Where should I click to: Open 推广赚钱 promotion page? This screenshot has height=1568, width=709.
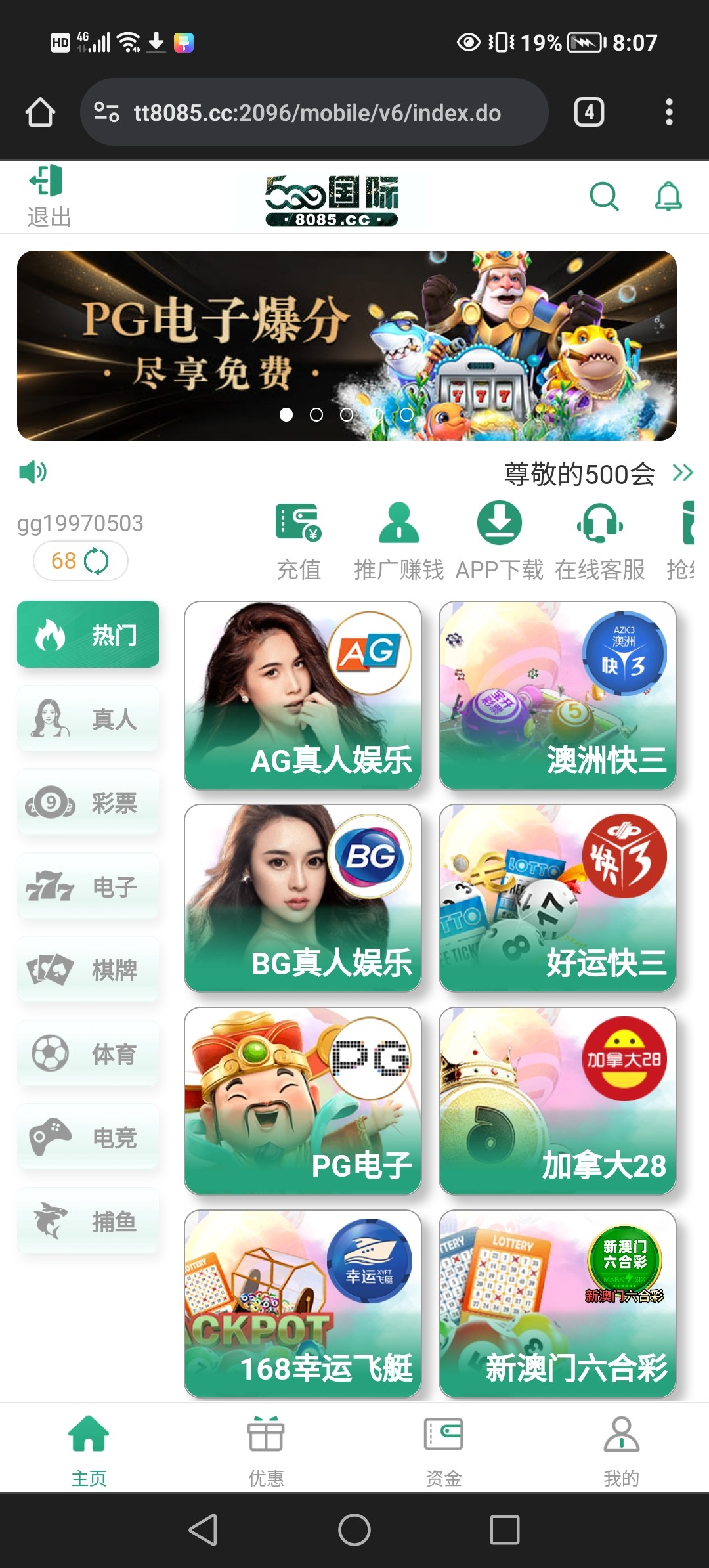(x=398, y=542)
